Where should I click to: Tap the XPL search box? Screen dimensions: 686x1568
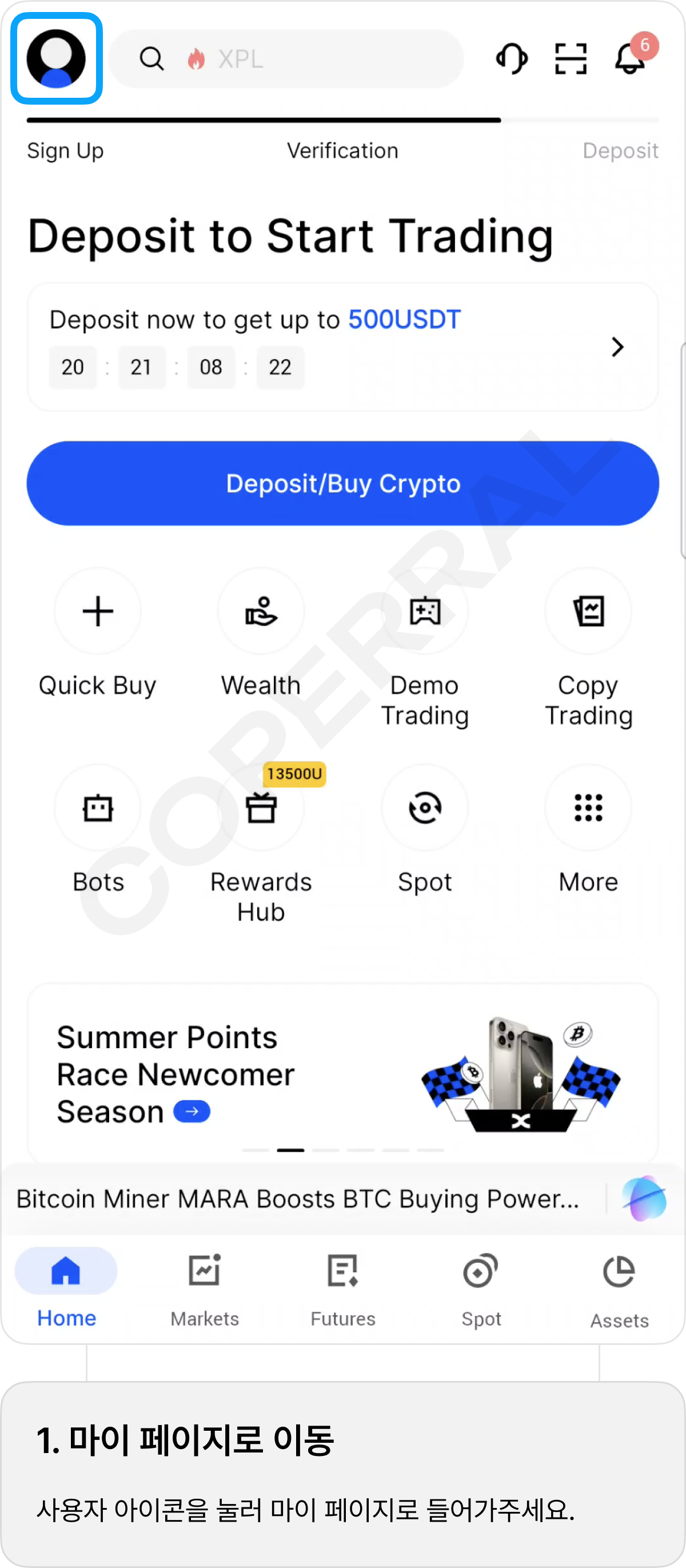point(286,59)
